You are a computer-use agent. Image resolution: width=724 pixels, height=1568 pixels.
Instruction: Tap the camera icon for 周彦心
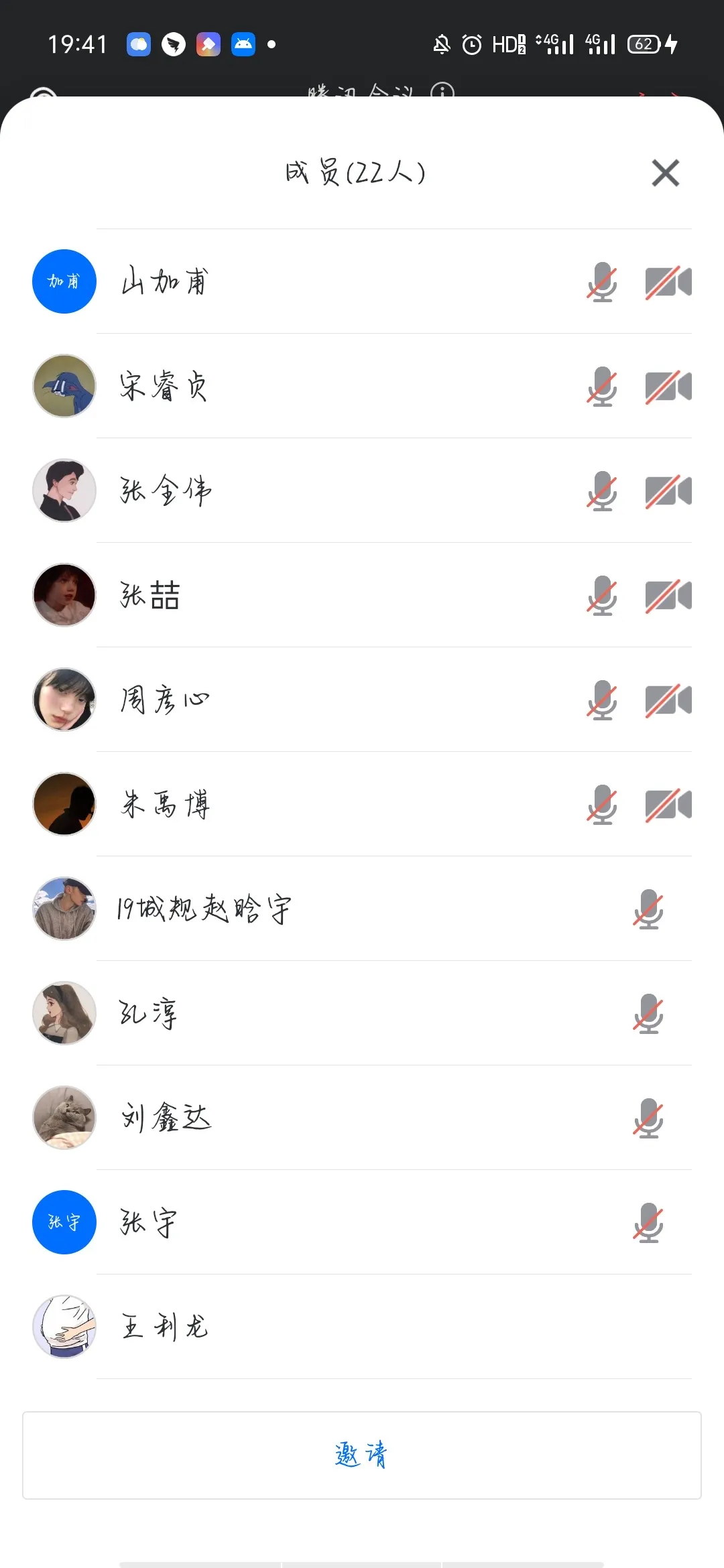(668, 700)
